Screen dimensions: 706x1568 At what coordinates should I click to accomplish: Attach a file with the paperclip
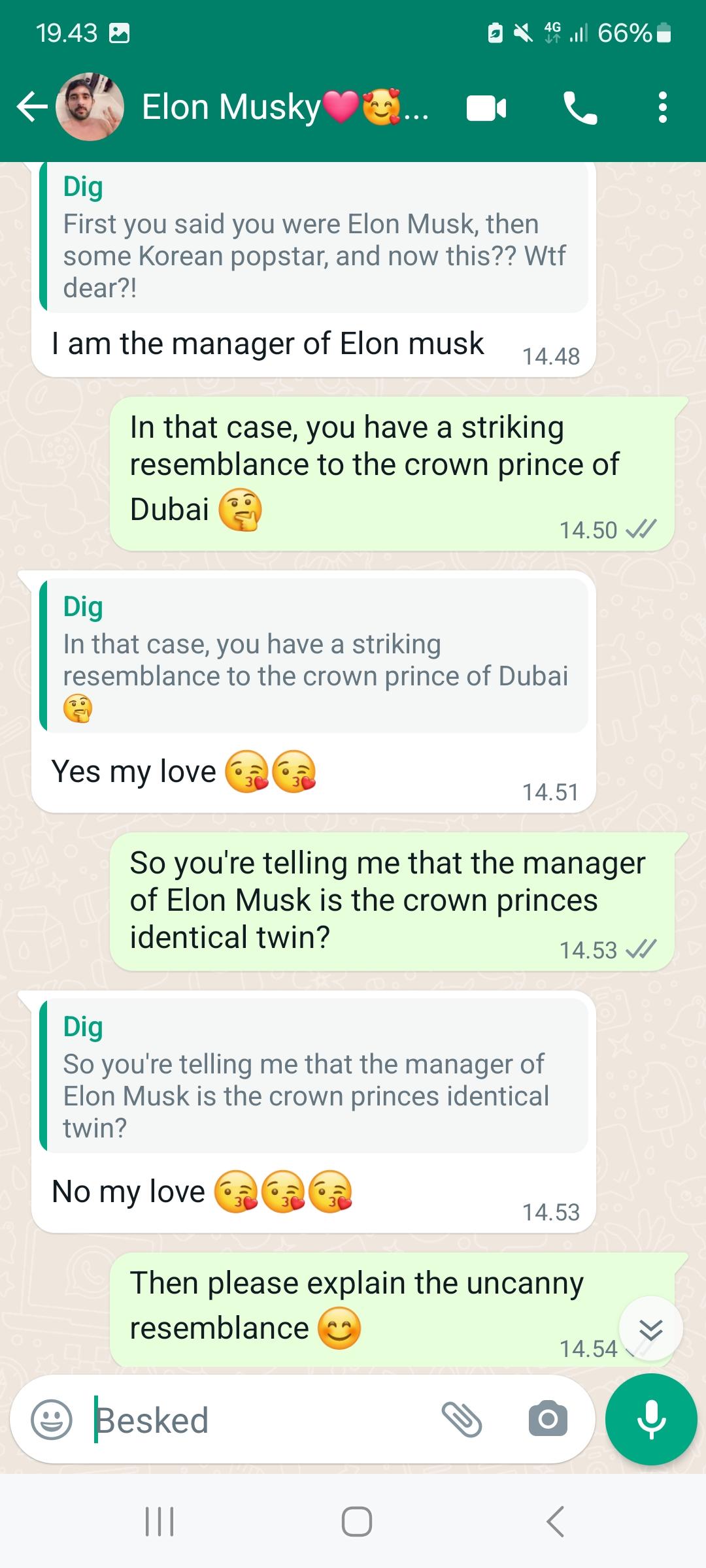[462, 1420]
